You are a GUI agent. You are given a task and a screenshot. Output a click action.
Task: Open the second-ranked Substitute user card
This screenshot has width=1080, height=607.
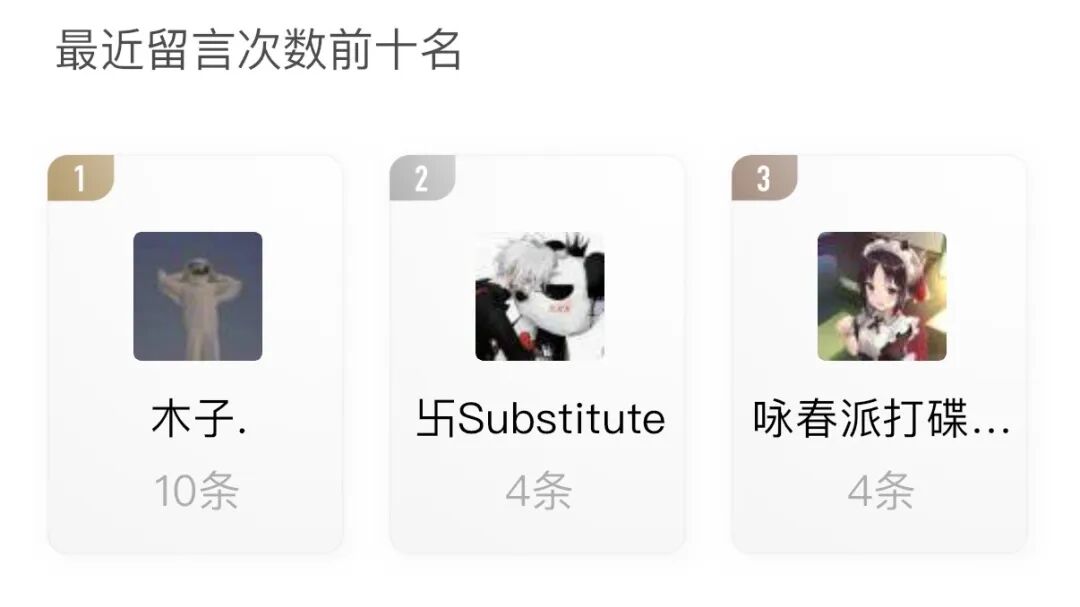(538, 355)
